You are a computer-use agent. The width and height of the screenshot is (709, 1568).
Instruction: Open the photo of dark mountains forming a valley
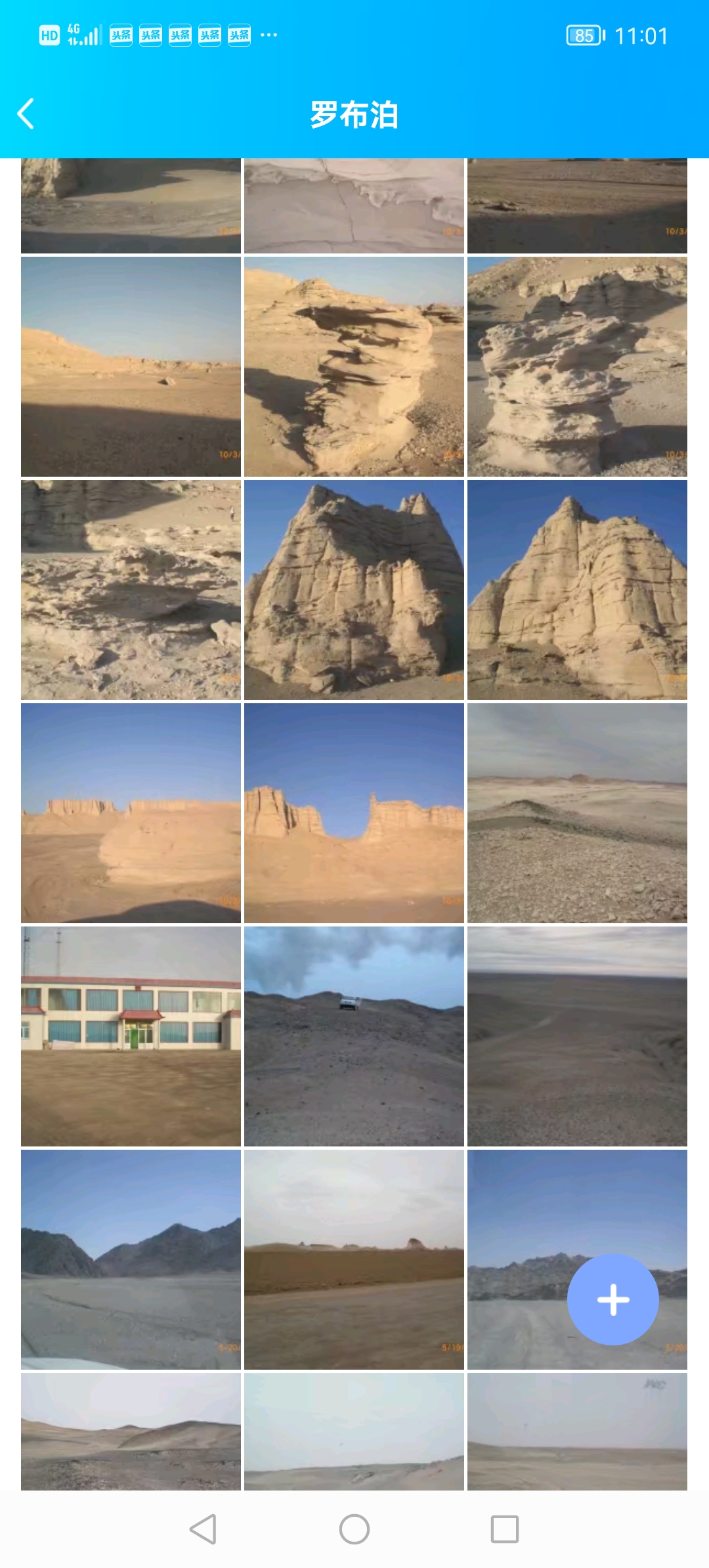pos(131,1259)
